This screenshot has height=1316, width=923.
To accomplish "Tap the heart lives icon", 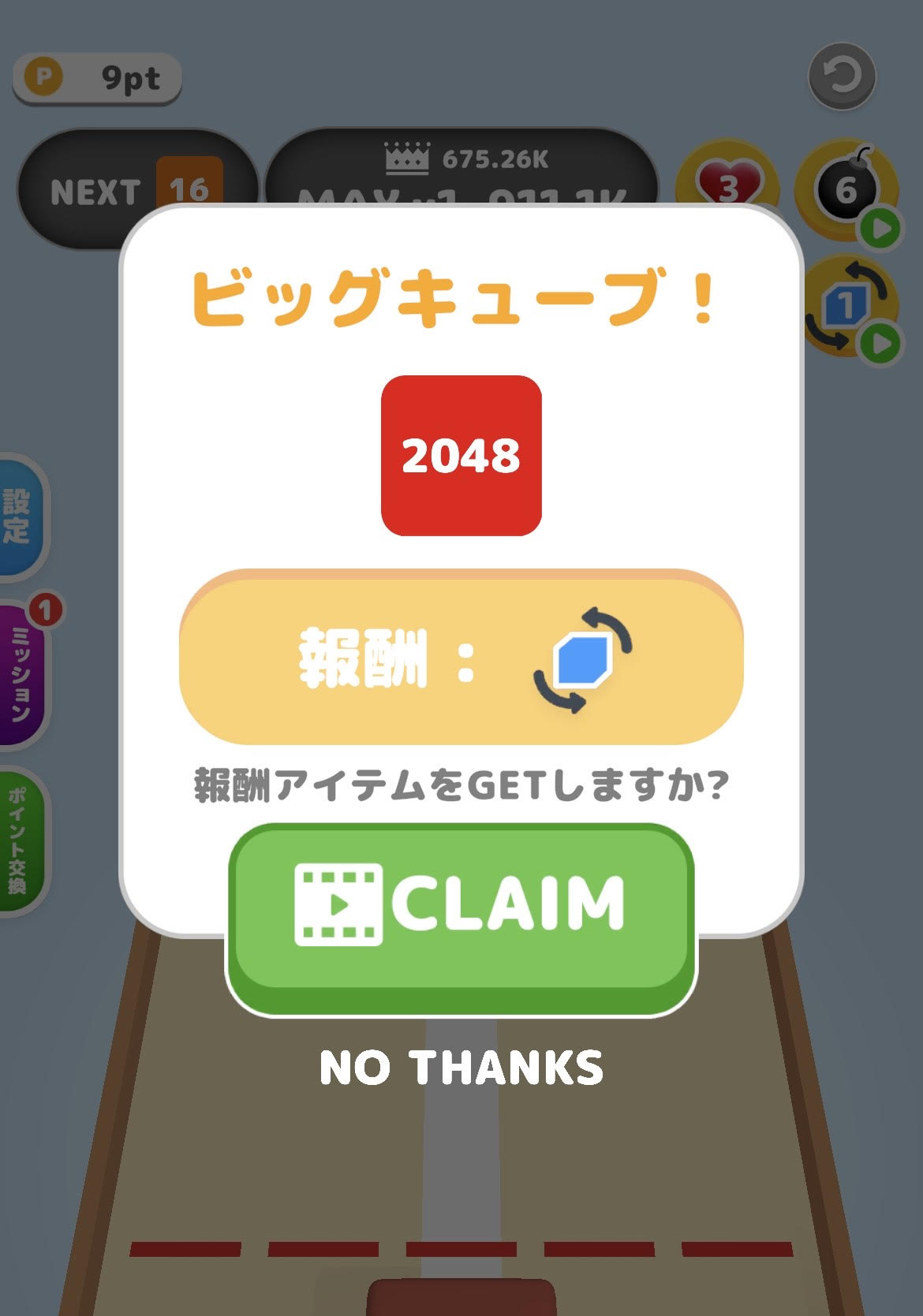I will coord(728,183).
